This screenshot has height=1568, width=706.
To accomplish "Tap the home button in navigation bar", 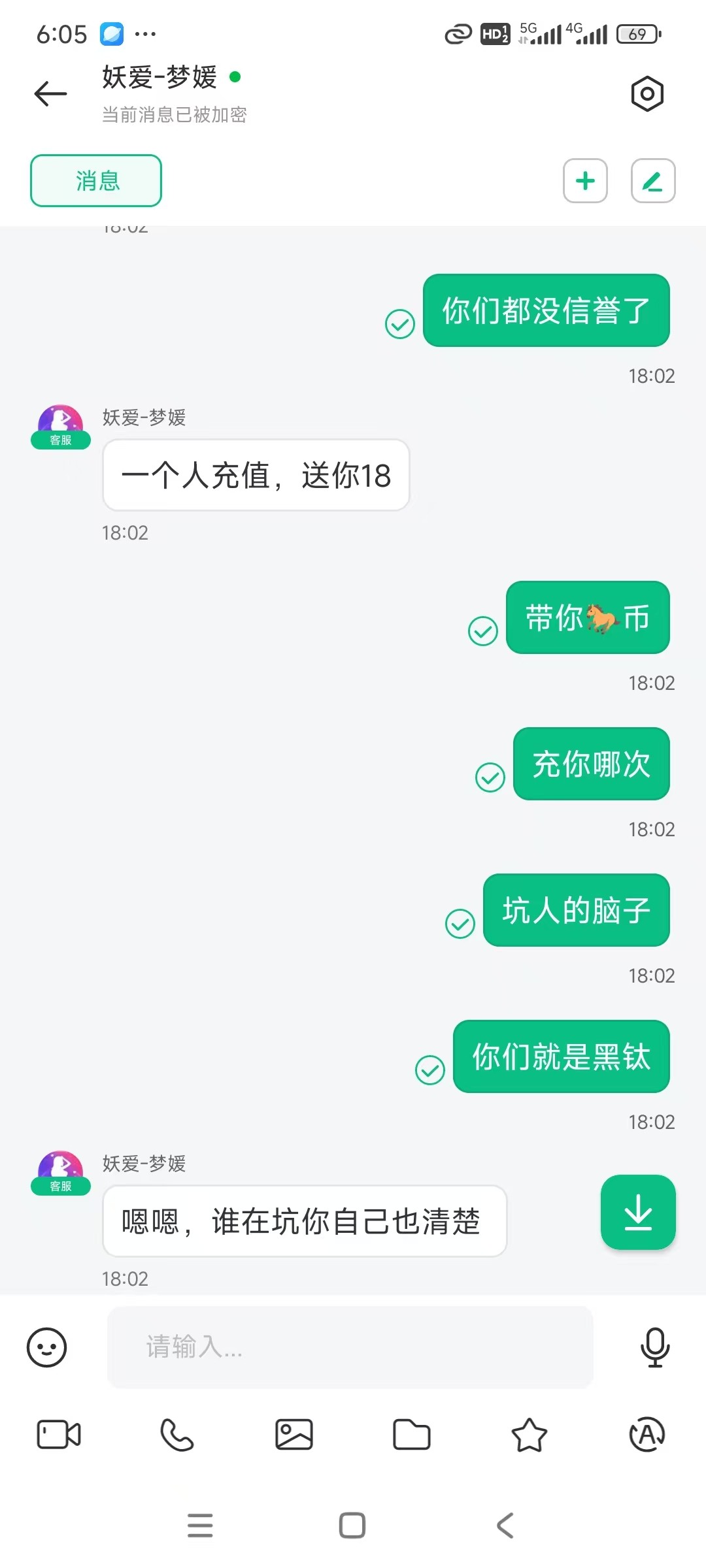I will pyautogui.click(x=352, y=1526).
